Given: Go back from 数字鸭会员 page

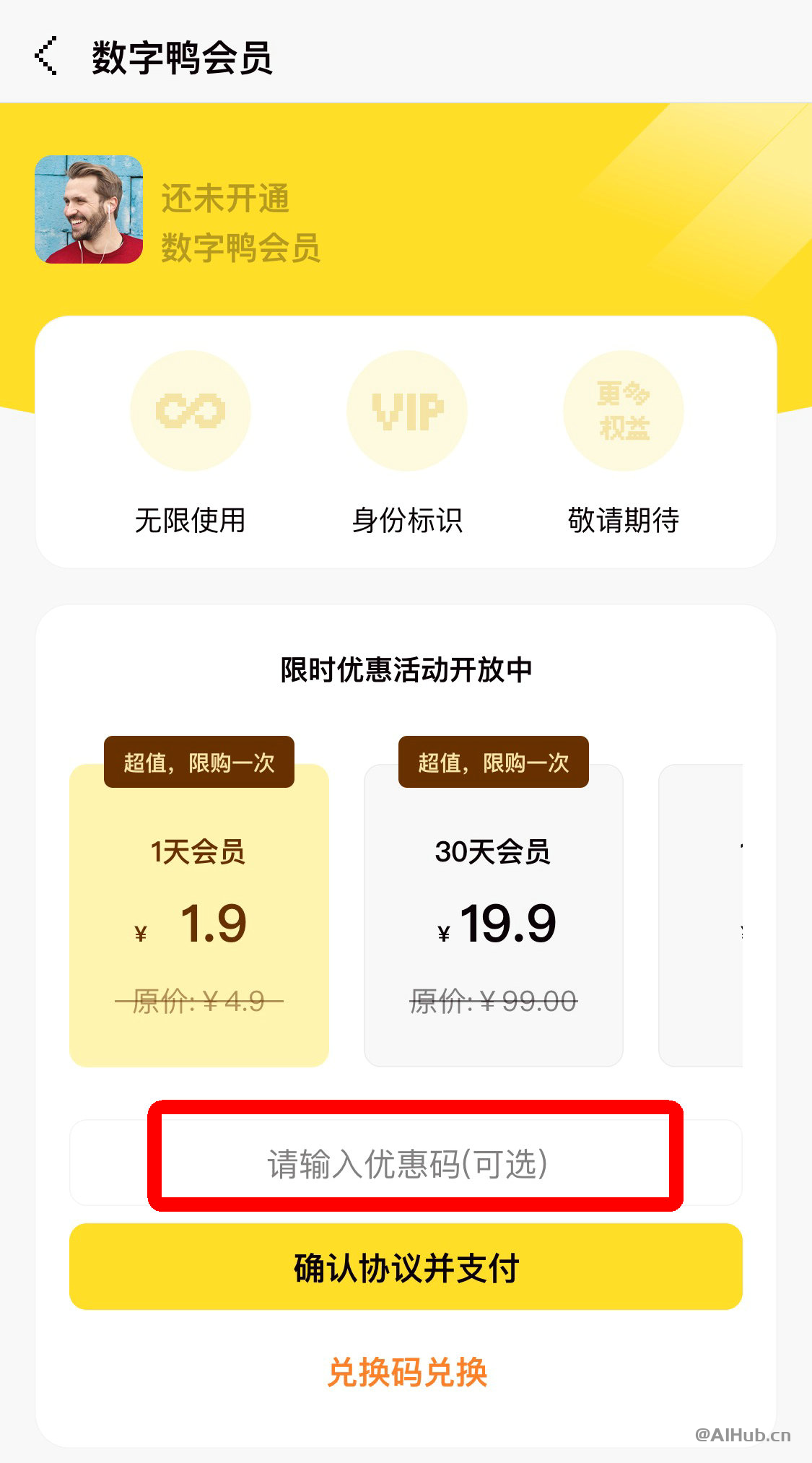Looking at the screenshot, I should [x=46, y=56].
